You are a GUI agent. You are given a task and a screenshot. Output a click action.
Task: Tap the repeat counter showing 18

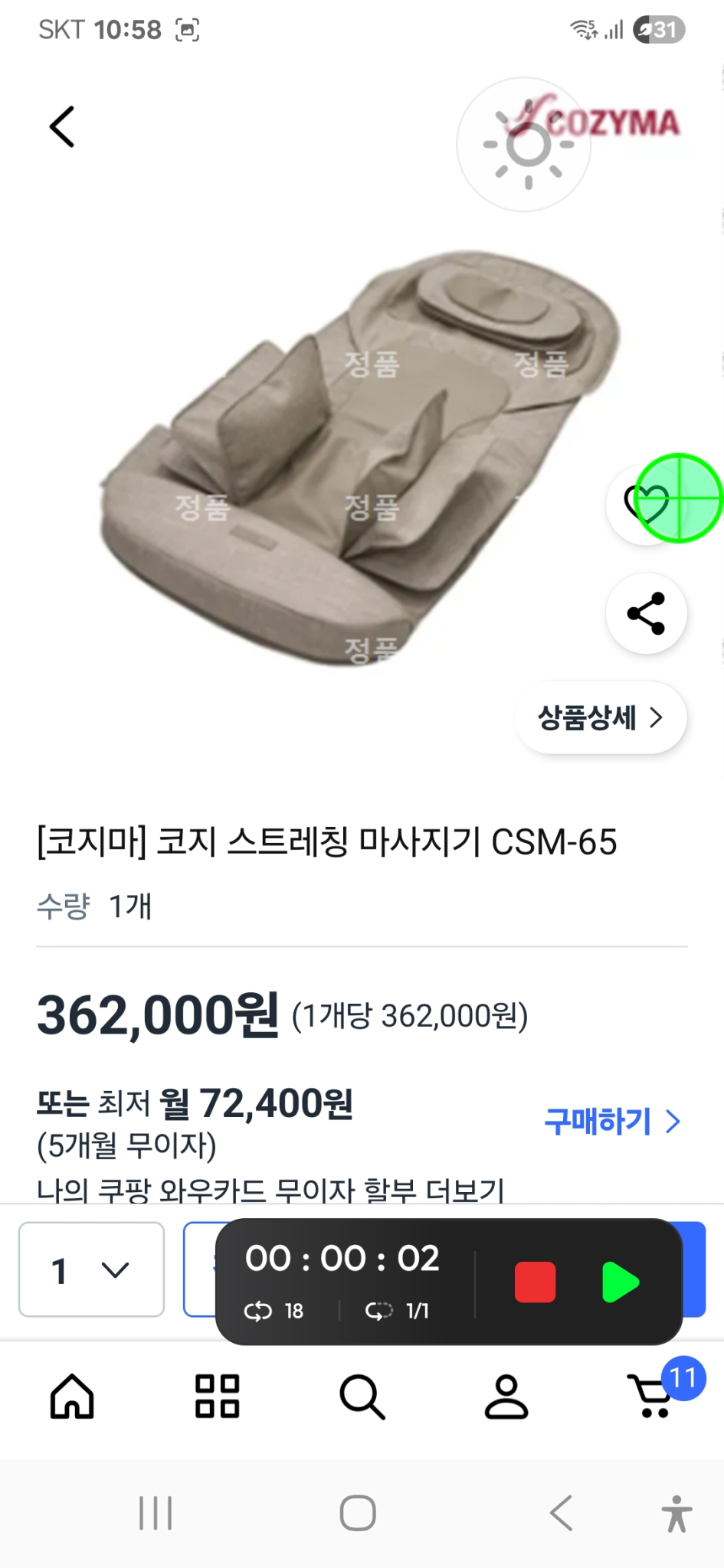(x=276, y=1311)
